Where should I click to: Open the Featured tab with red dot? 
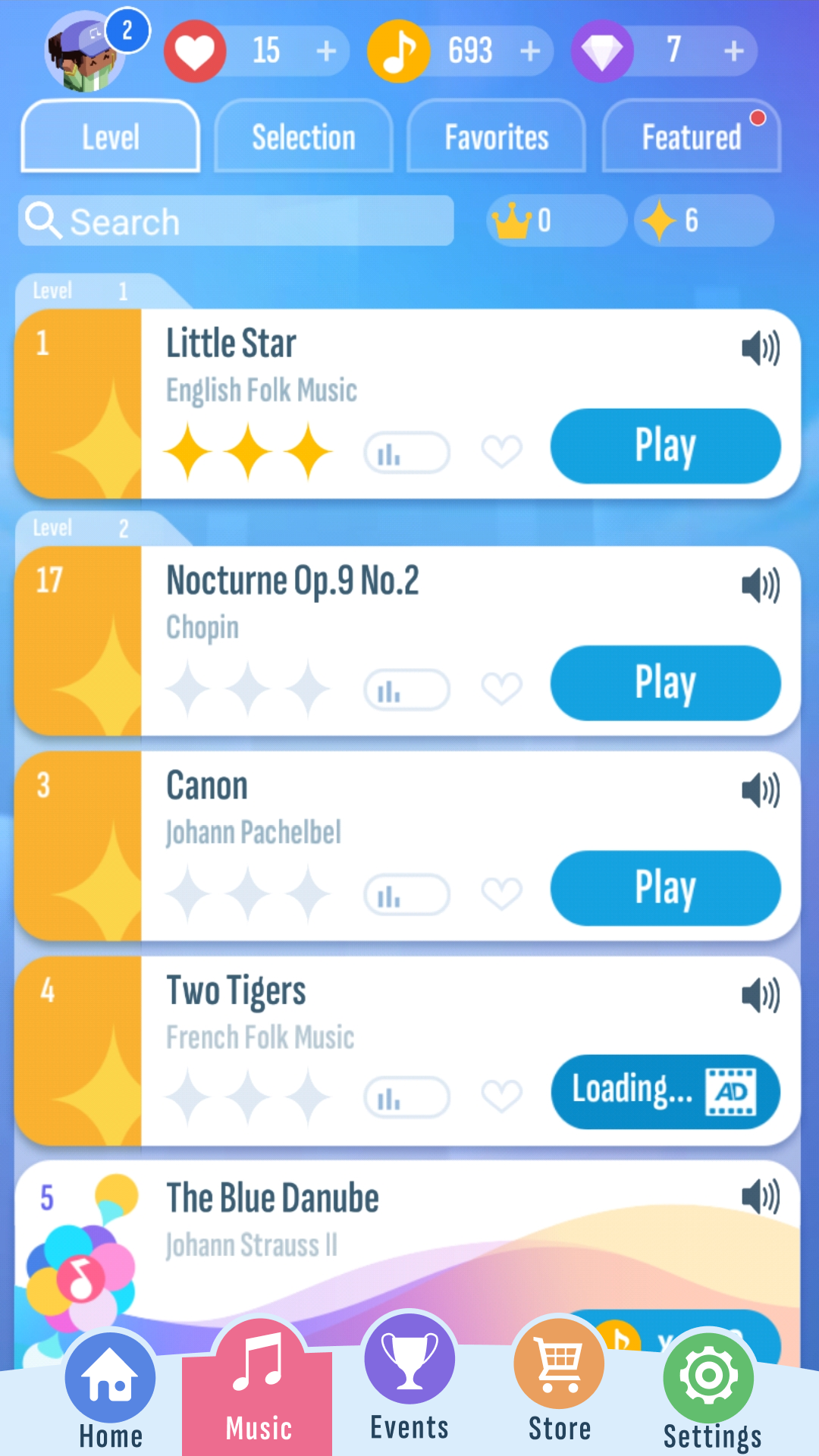[x=691, y=137]
